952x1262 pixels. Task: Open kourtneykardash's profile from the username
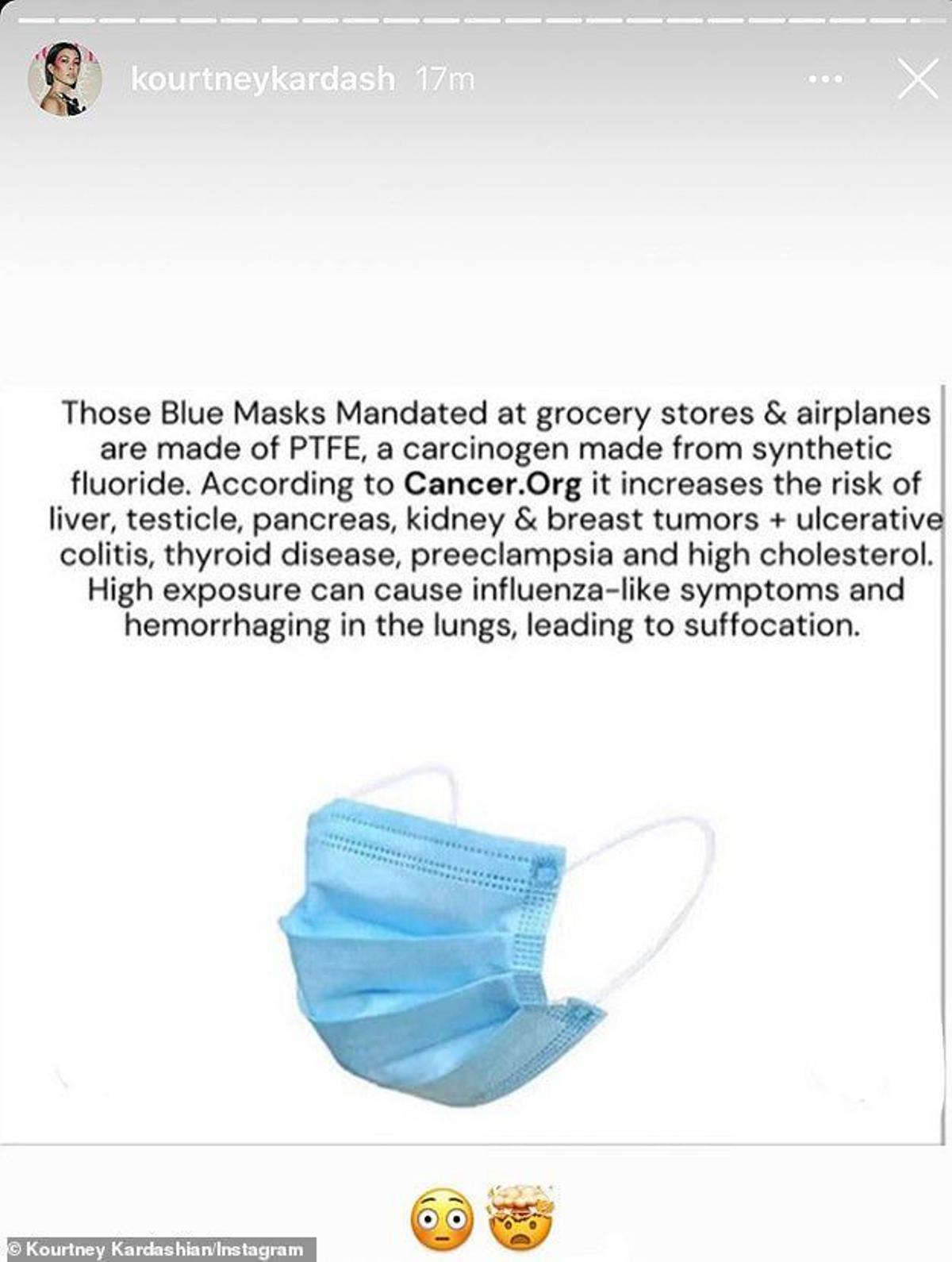click(262, 79)
